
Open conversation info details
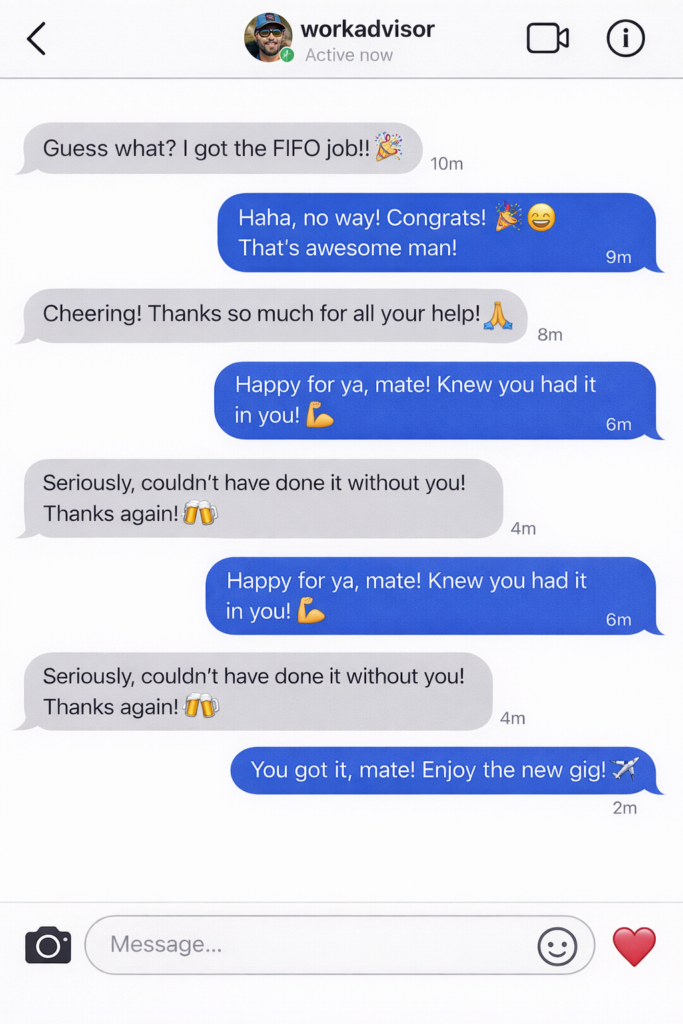coord(625,39)
